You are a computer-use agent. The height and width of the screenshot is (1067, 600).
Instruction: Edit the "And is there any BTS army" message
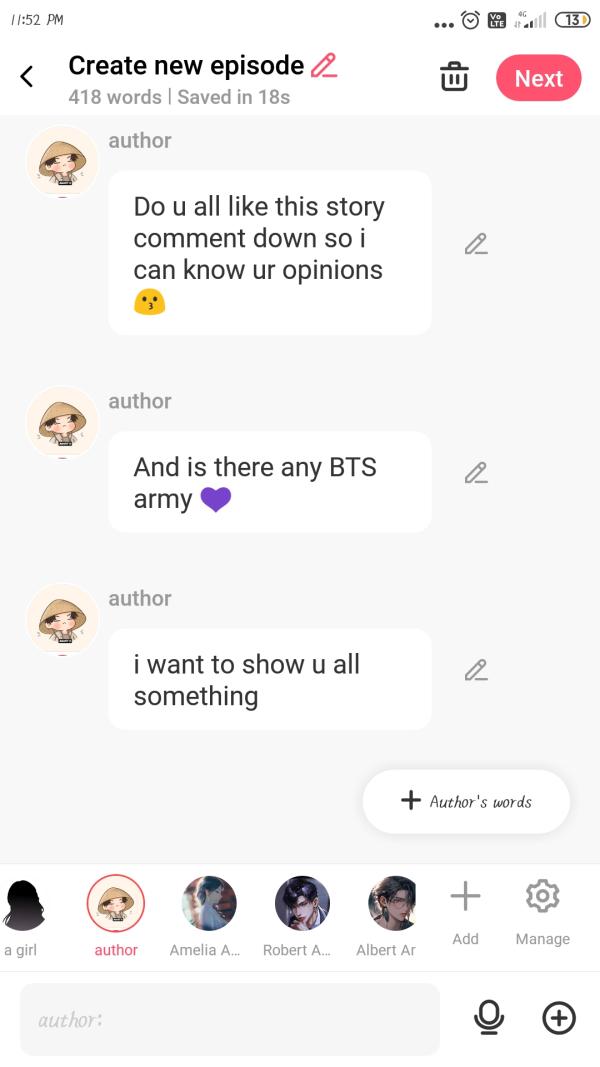click(476, 473)
